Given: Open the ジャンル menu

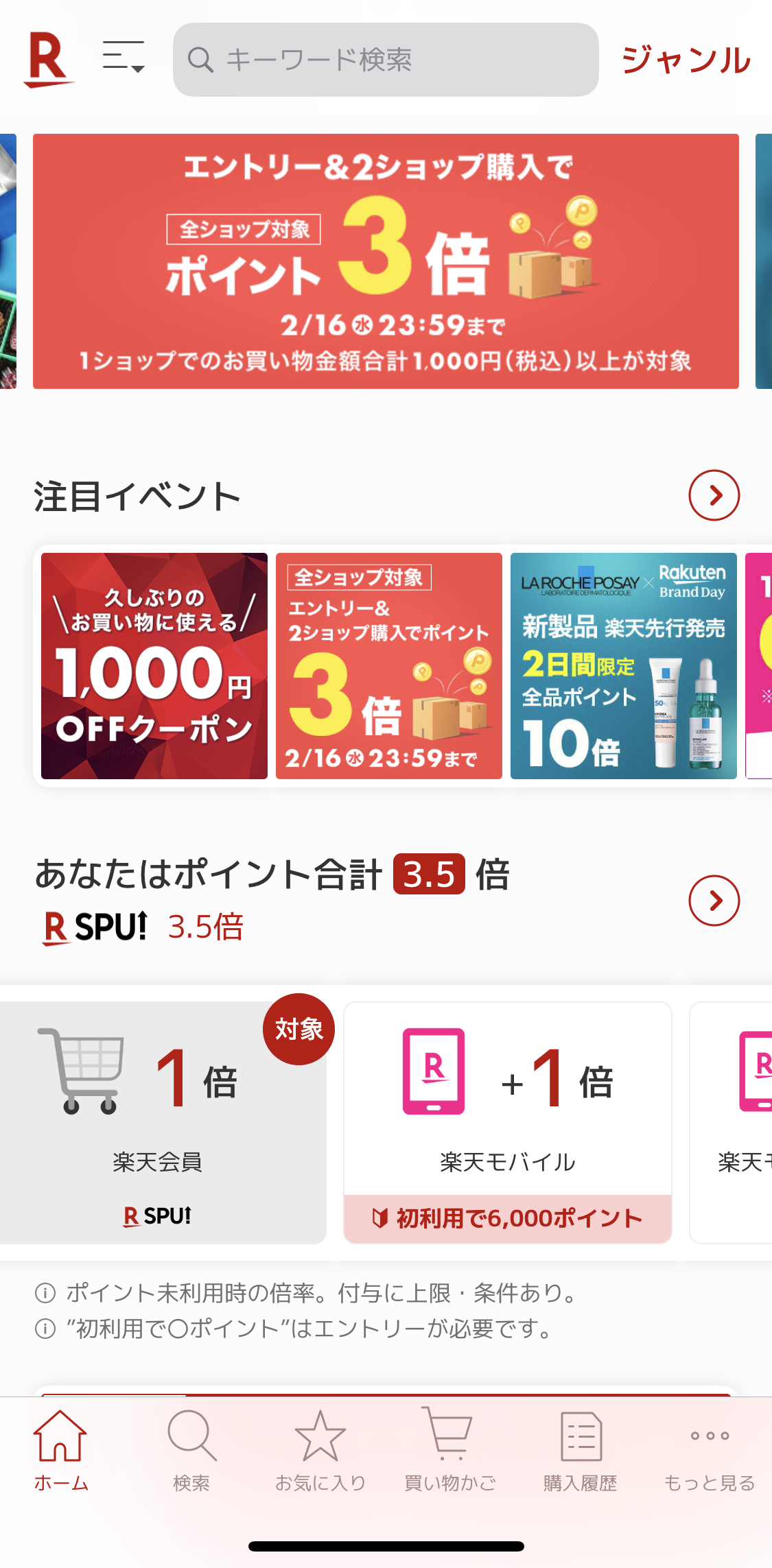Looking at the screenshot, I should [x=686, y=60].
